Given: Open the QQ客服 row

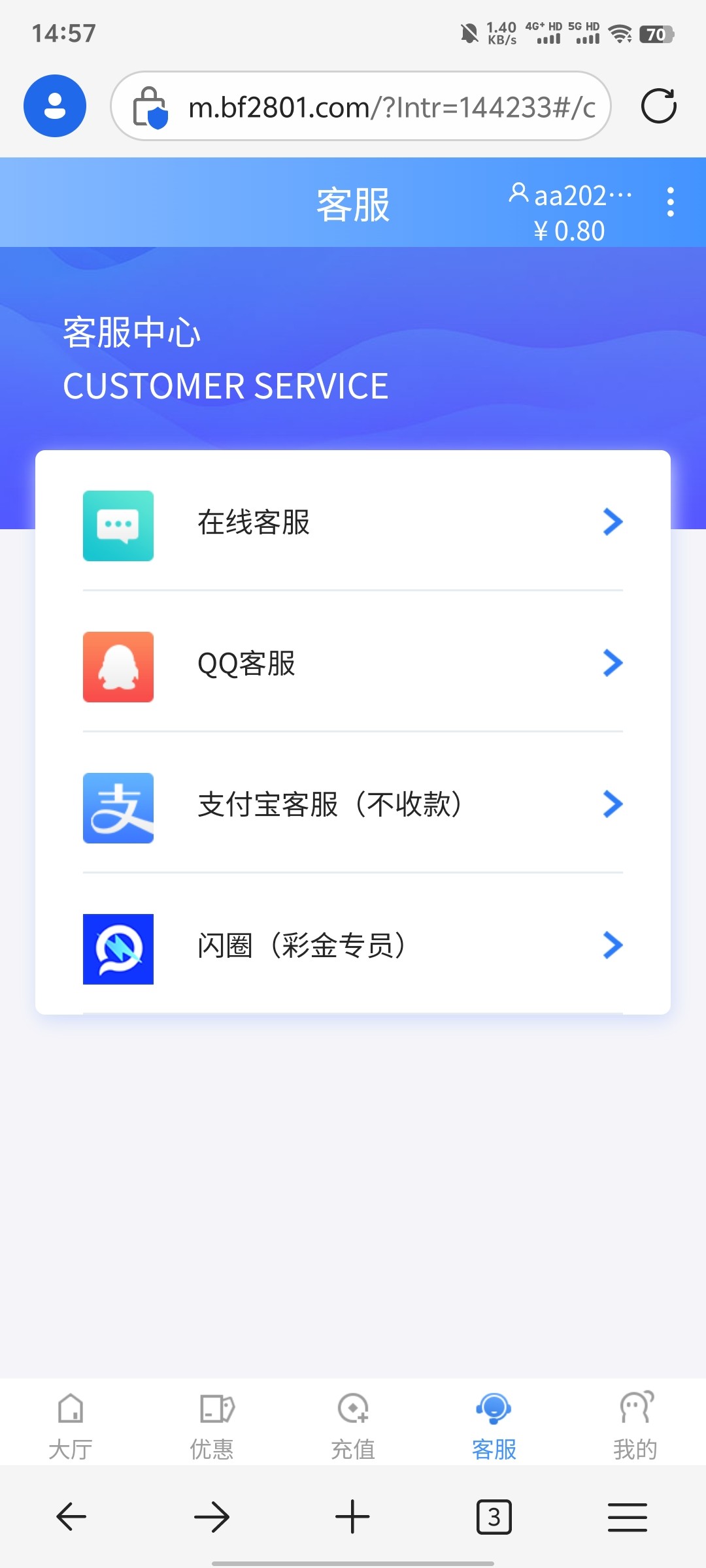Looking at the screenshot, I should tap(353, 664).
